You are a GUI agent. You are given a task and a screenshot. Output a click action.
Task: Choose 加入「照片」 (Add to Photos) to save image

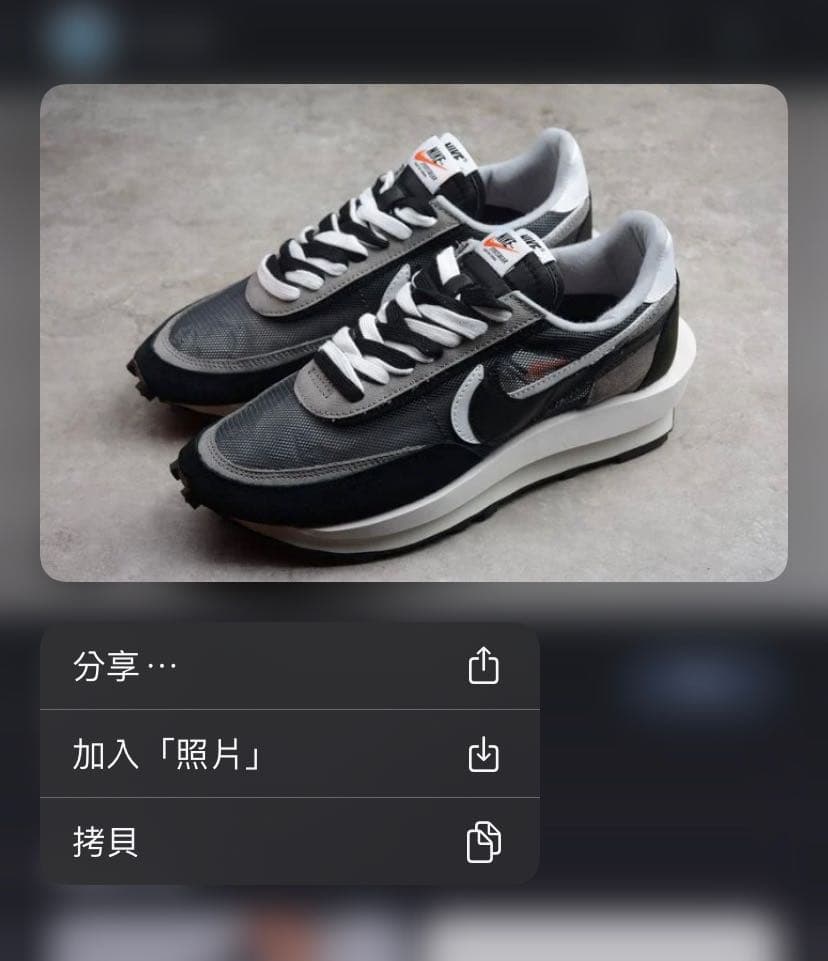tap(289, 754)
